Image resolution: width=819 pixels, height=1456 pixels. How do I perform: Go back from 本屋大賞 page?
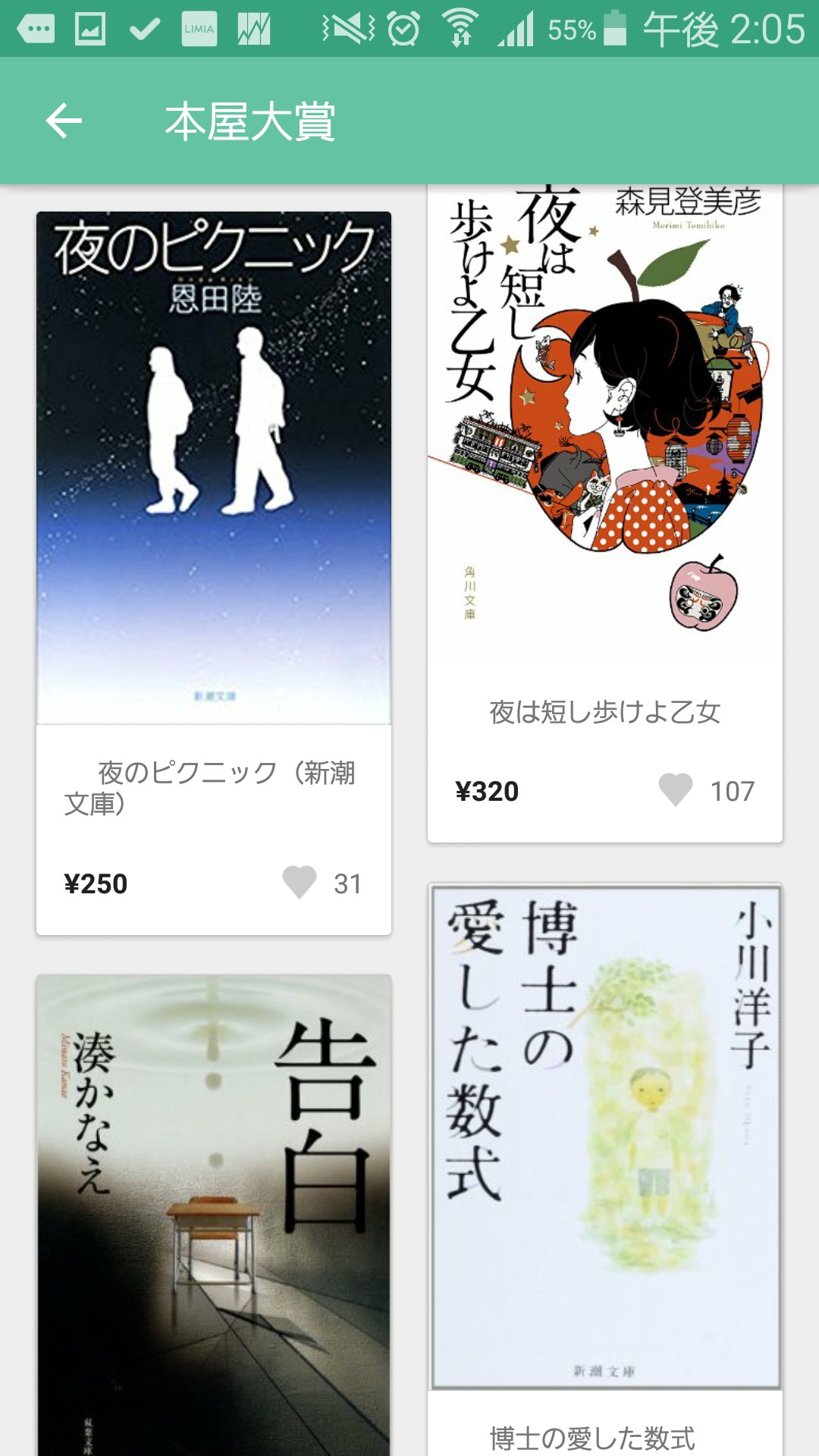tap(64, 121)
